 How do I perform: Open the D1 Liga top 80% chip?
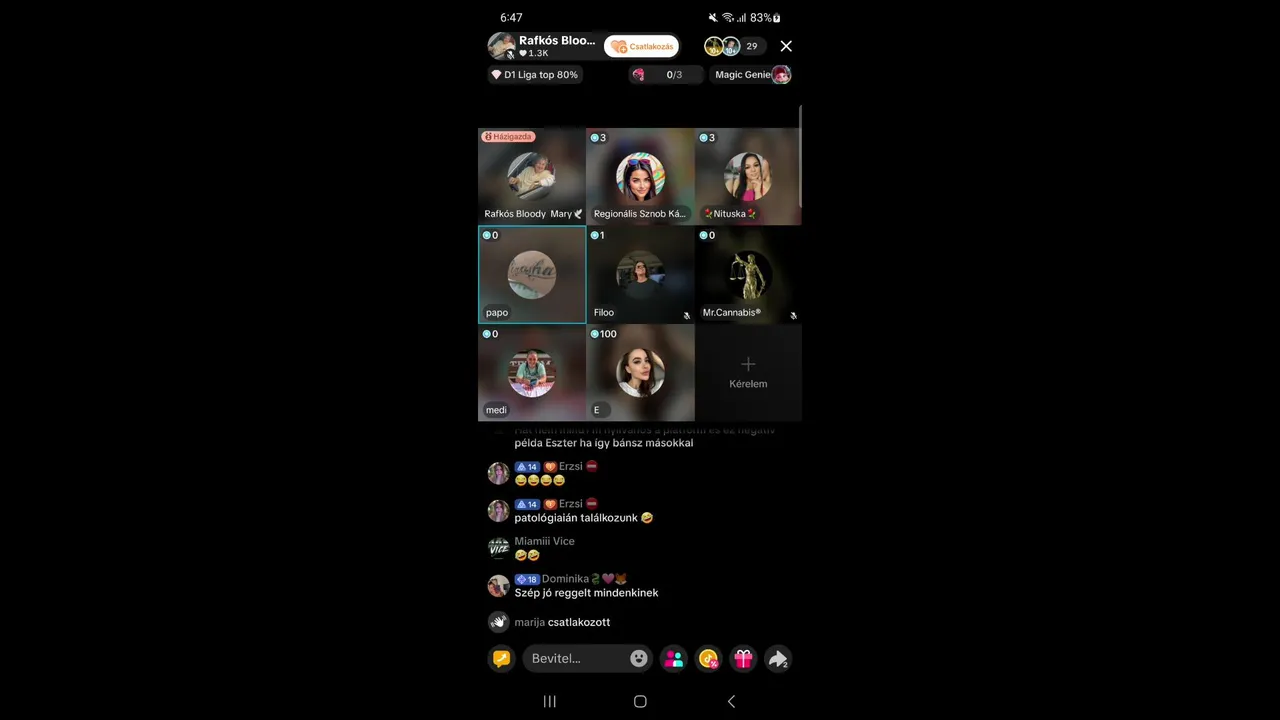click(x=534, y=75)
